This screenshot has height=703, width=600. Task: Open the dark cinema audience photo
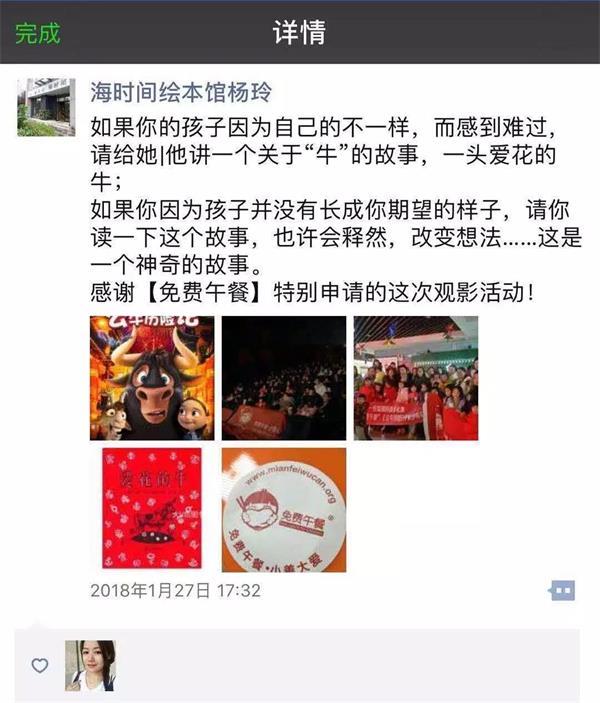283,378
